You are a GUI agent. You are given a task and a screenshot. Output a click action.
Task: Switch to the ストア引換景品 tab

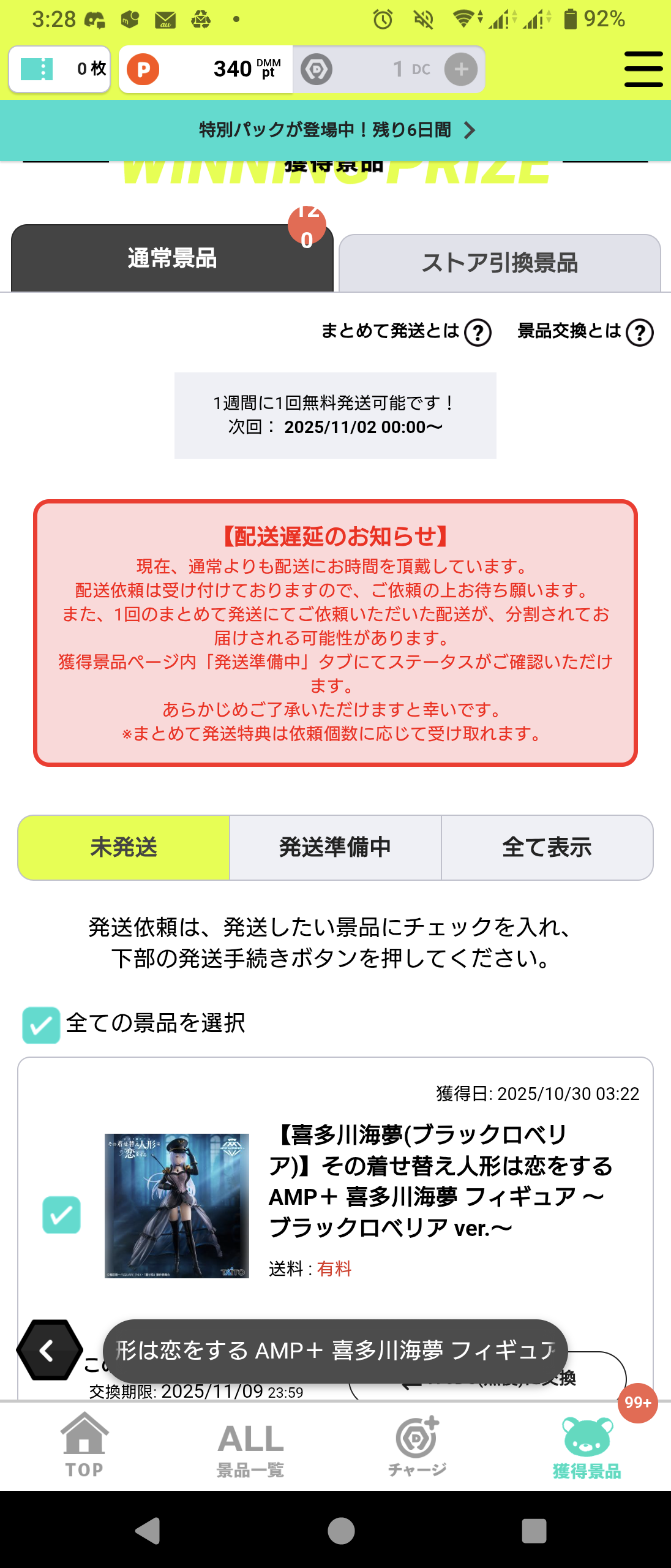499,263
